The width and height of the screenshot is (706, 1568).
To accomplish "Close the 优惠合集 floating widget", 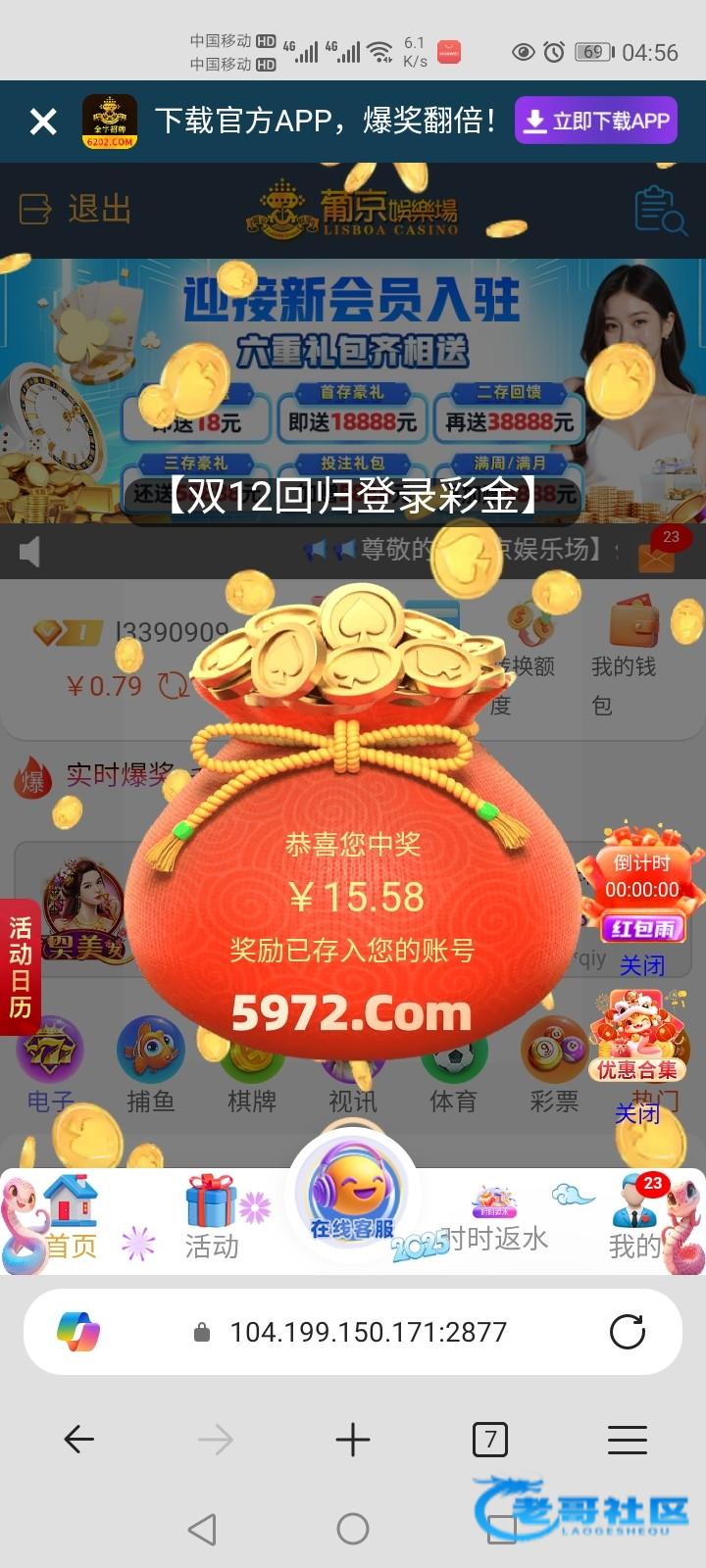I will point(636,1113).
